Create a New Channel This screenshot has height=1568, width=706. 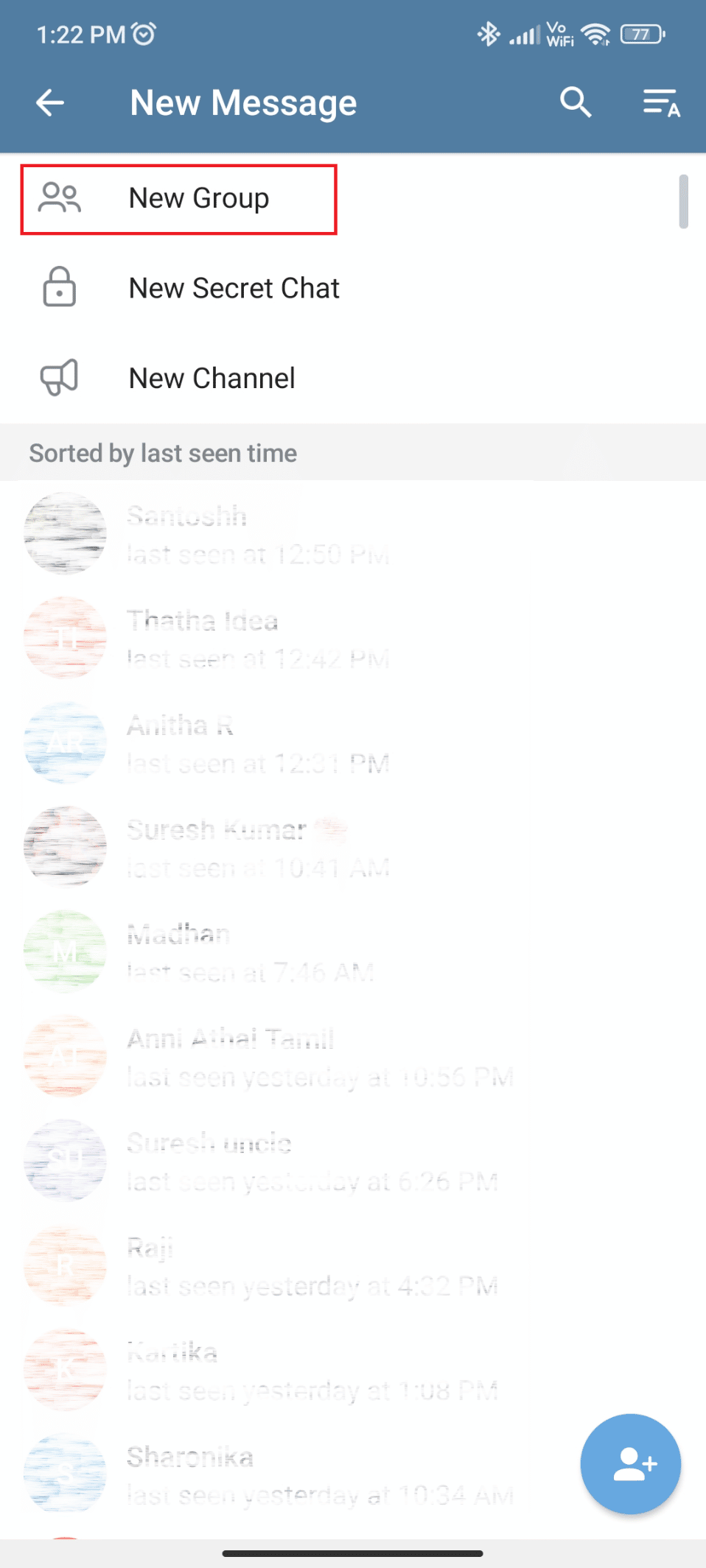coord(212,378)
